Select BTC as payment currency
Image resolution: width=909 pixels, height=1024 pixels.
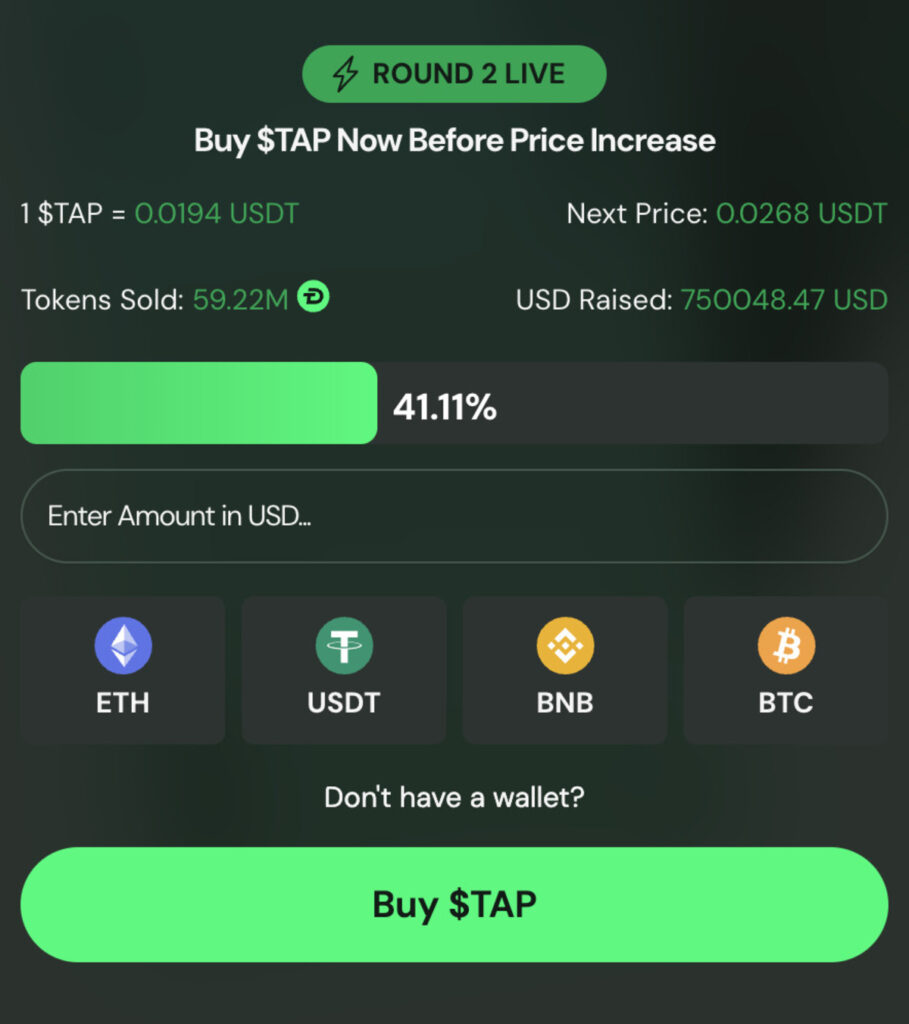(x=786, y=670)
